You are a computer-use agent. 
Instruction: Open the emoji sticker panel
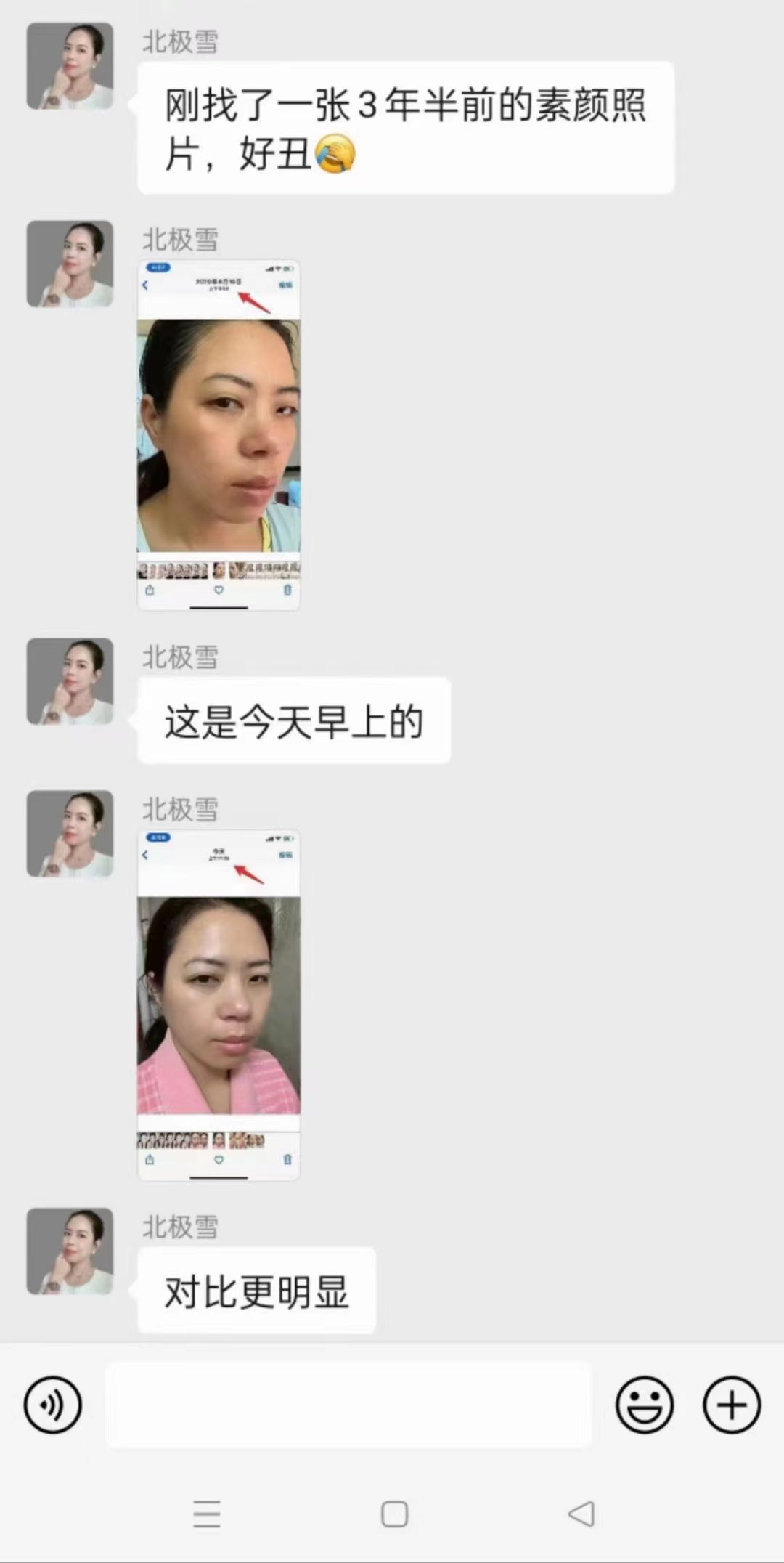tap(644, 1405)
